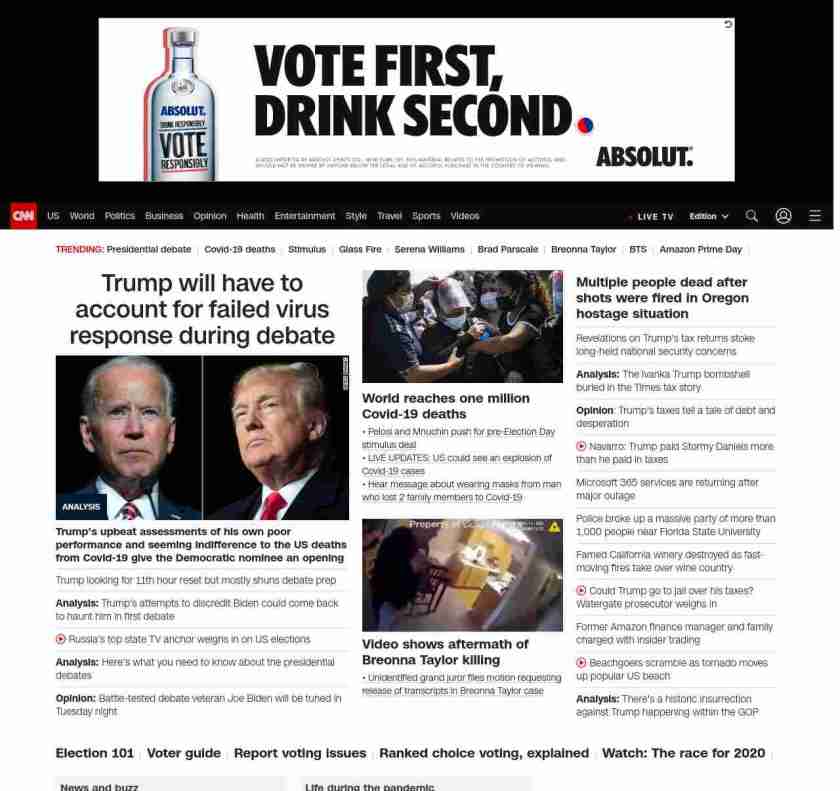Open the search magnifier icon
The image size is (840, 791).
pyautogui.click(x=752, y=216)
